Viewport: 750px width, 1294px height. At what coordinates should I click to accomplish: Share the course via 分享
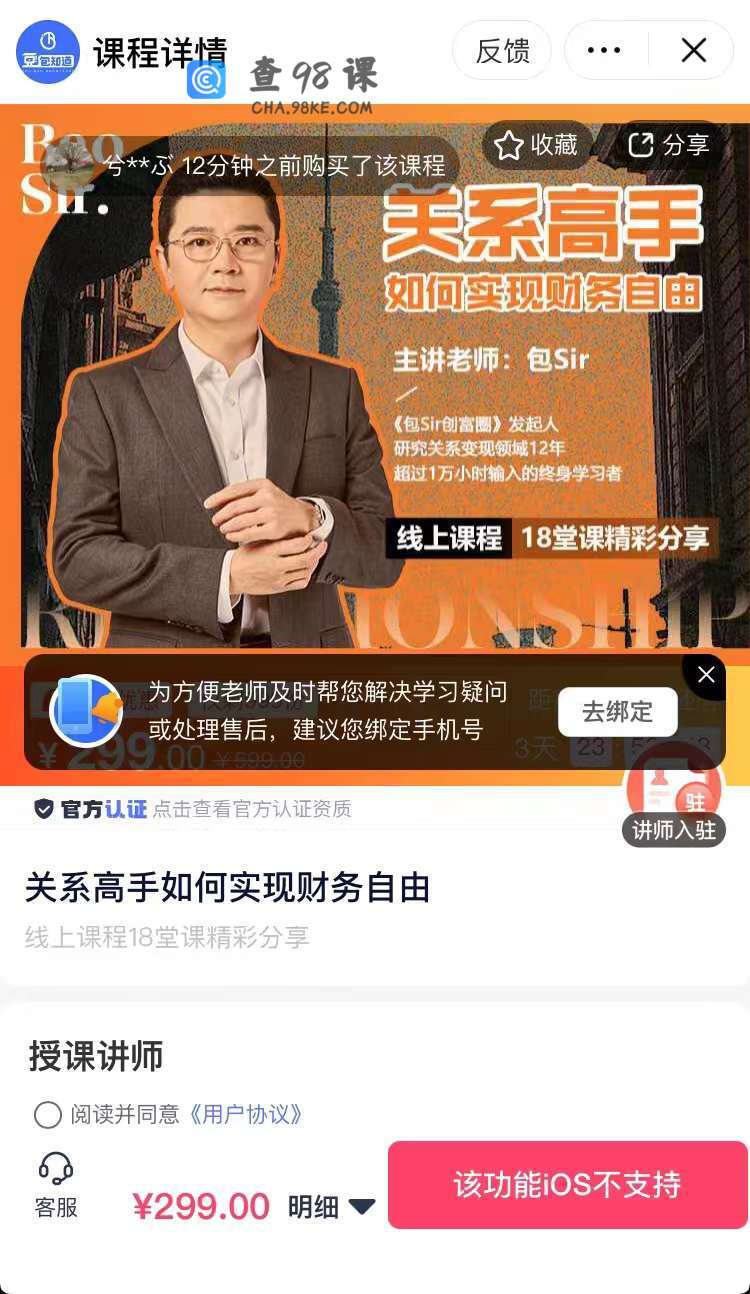point(669,146)
